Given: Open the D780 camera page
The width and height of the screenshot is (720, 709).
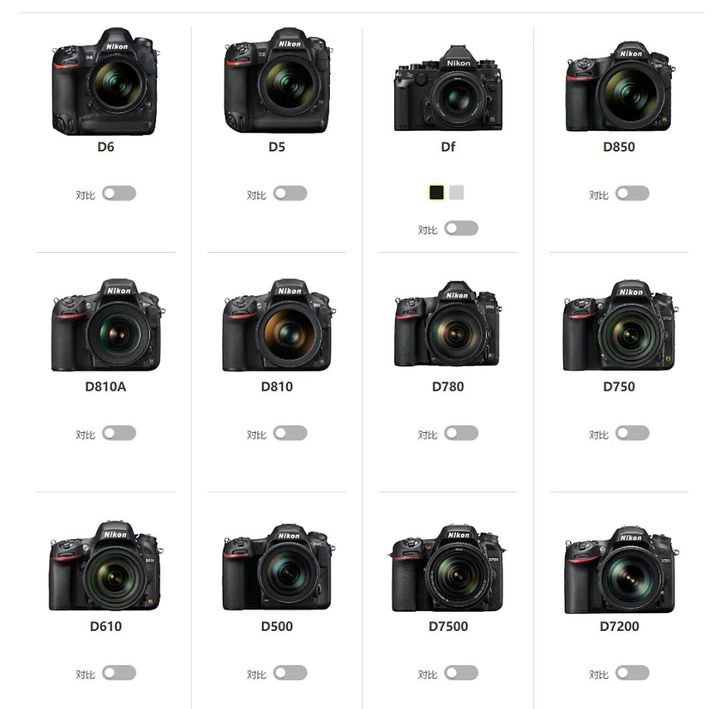Looking at the screenshot, I should coord(449,325).
